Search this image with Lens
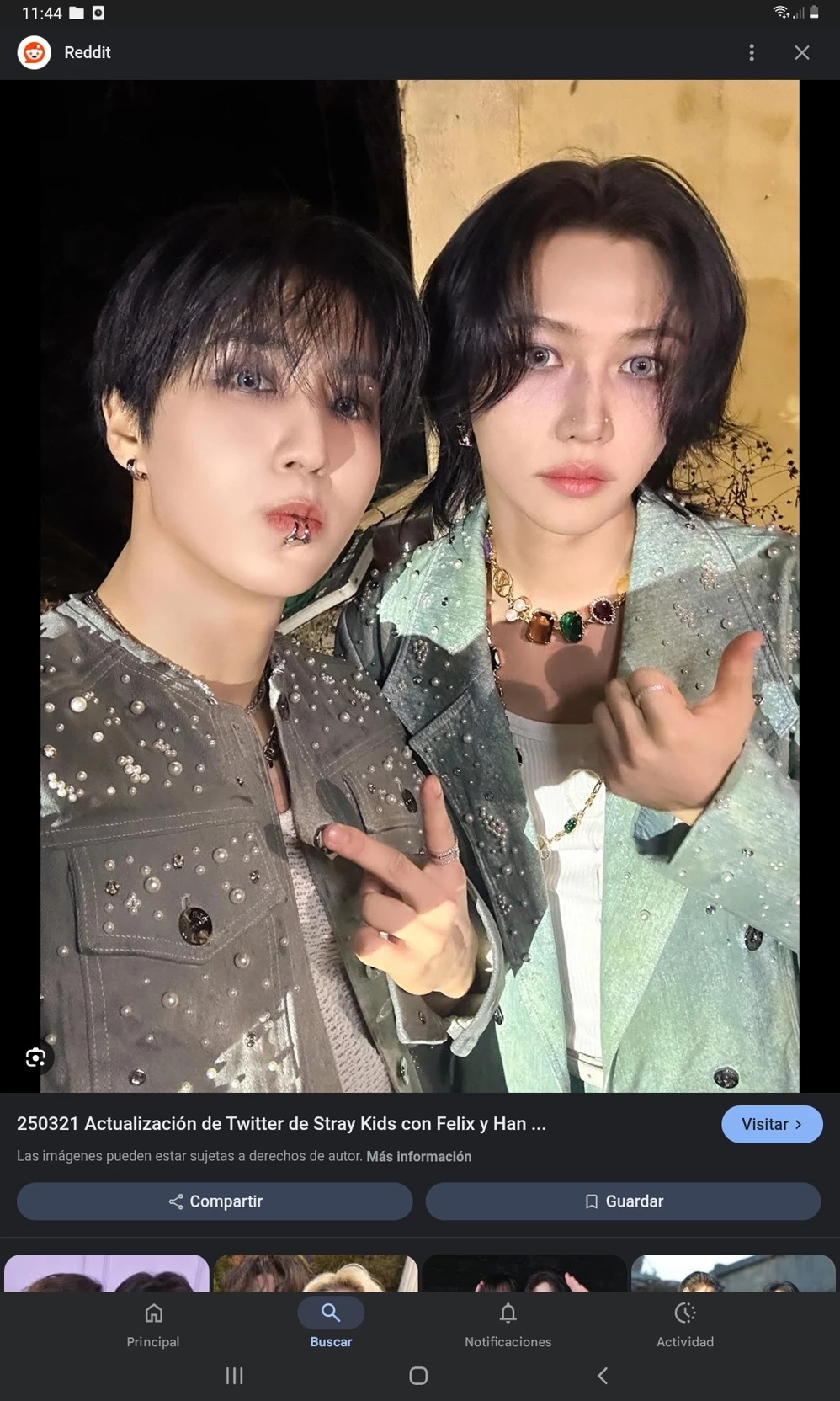The width and height of the screenshot is (840, 1401). pyautogui.click(x=35, y=1057)
